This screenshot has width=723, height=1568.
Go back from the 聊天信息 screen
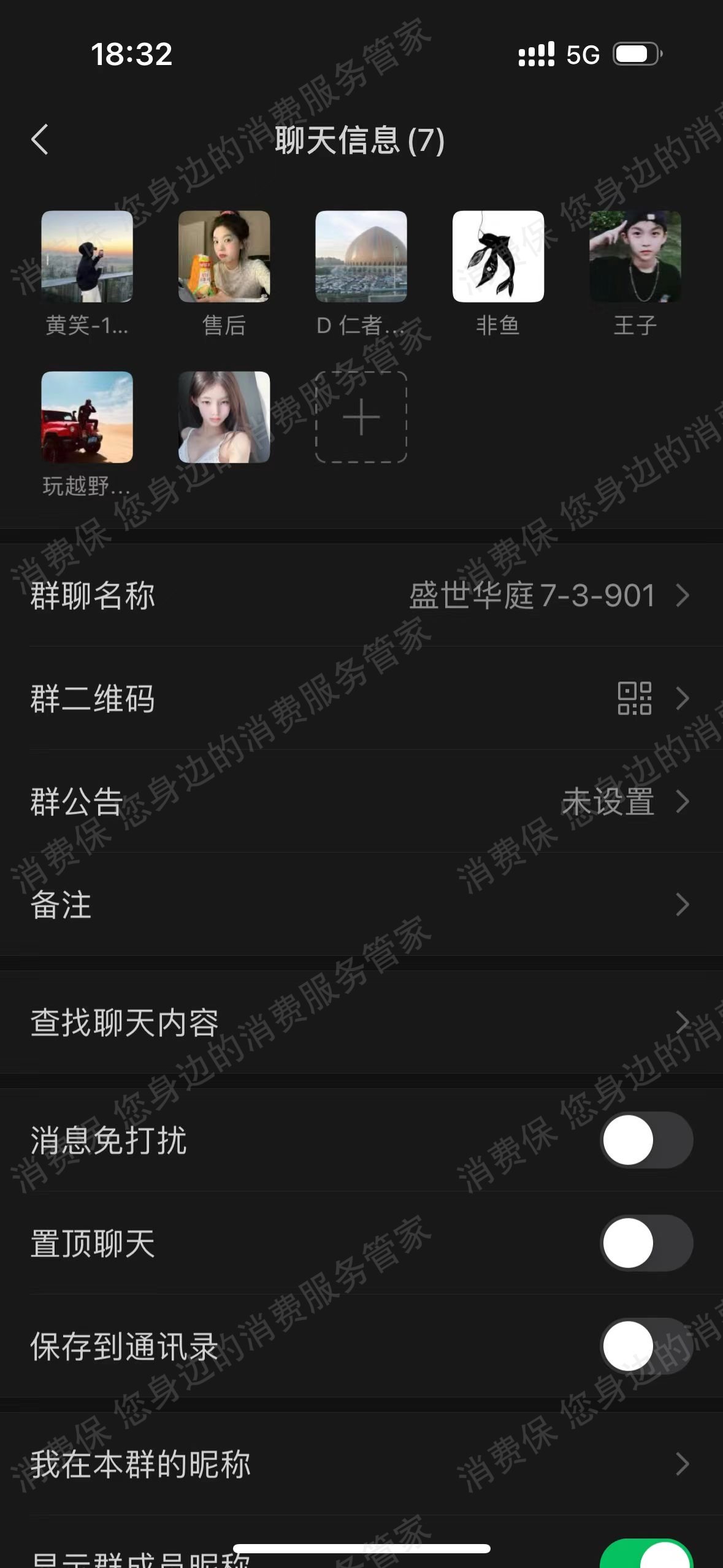[x=40, y=139]
